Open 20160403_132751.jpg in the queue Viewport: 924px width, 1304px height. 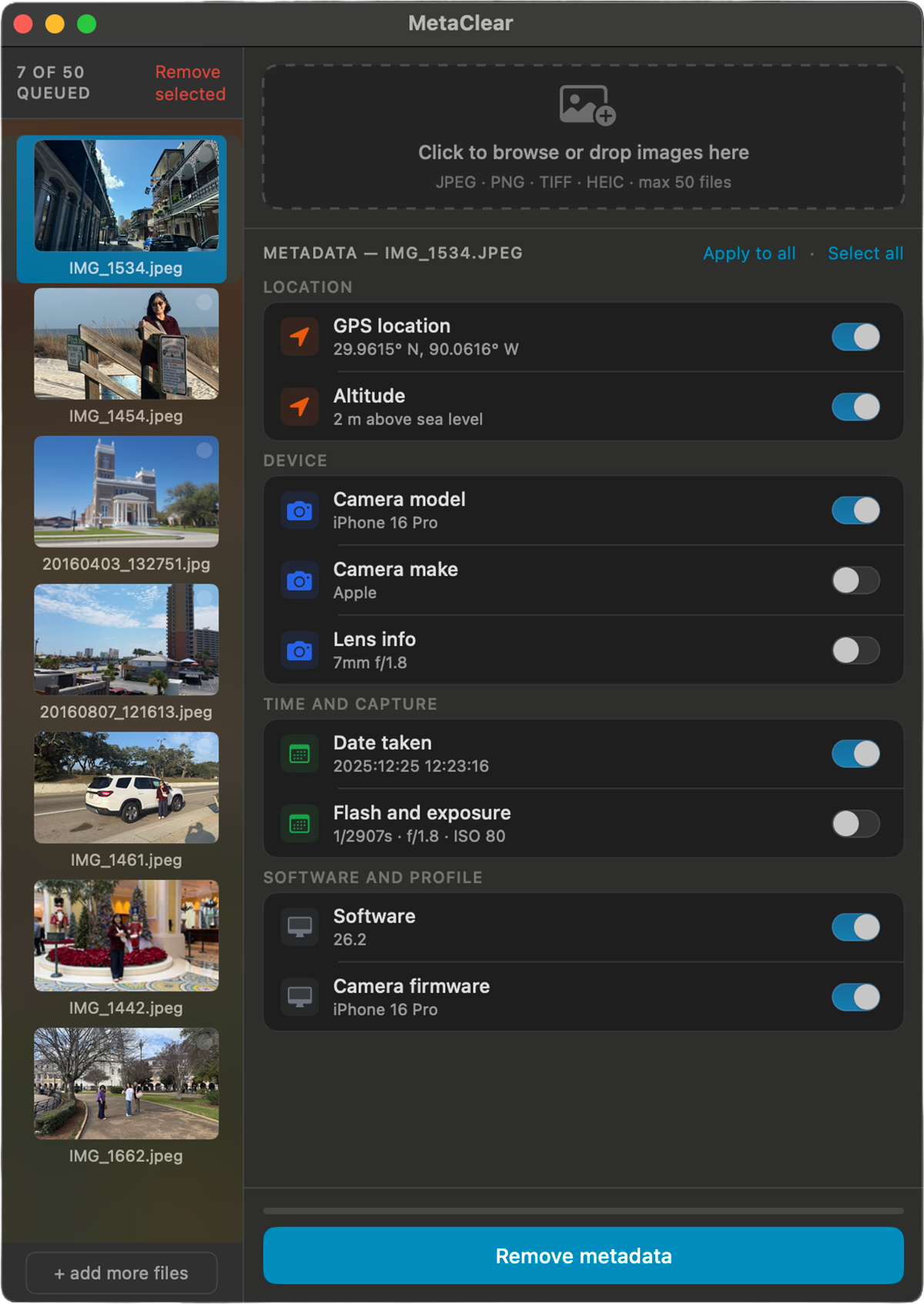tap(126, 492)
